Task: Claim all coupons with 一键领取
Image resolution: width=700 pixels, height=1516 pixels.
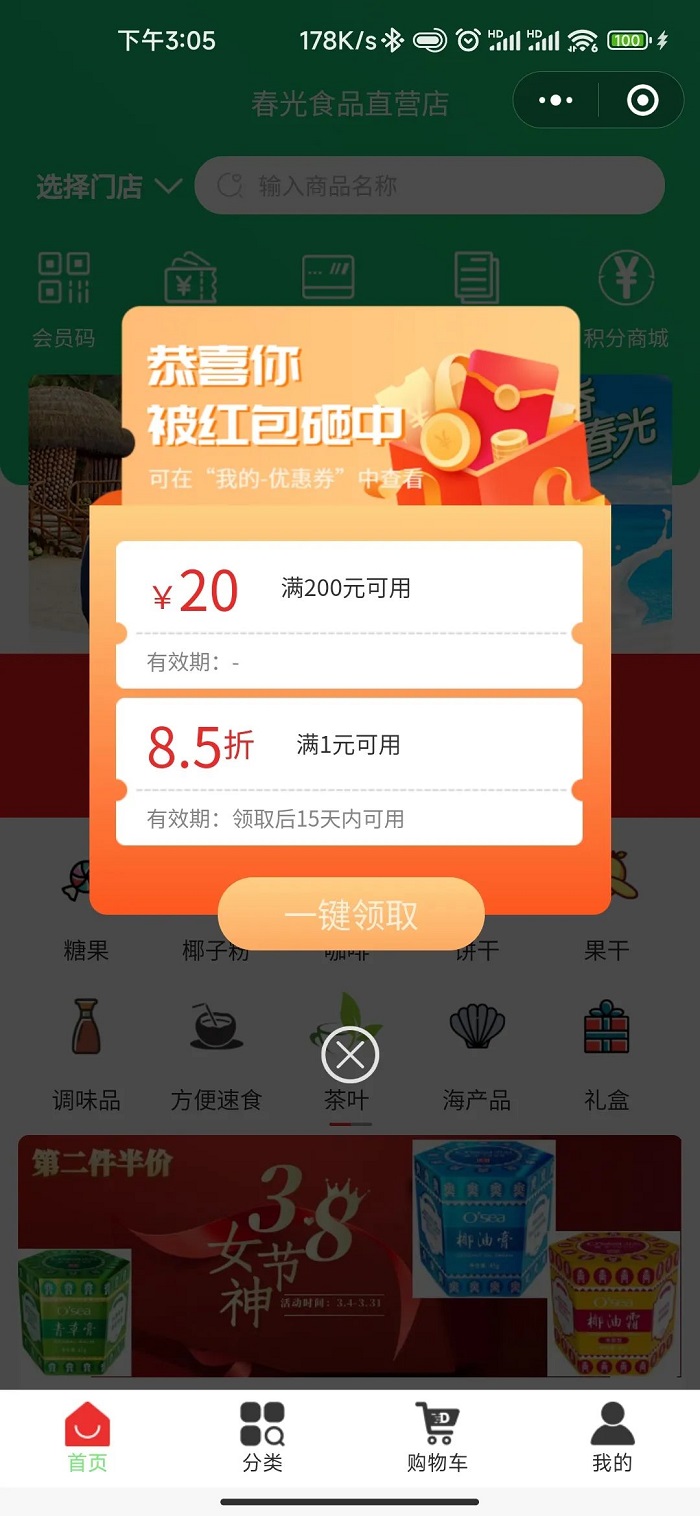Action: pos(351,914)
